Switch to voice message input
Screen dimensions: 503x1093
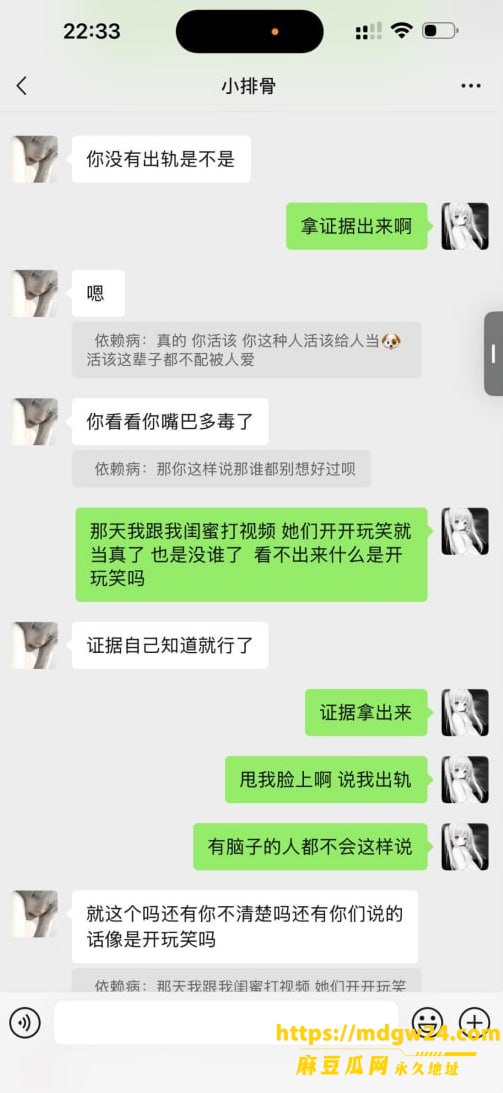24,1023
